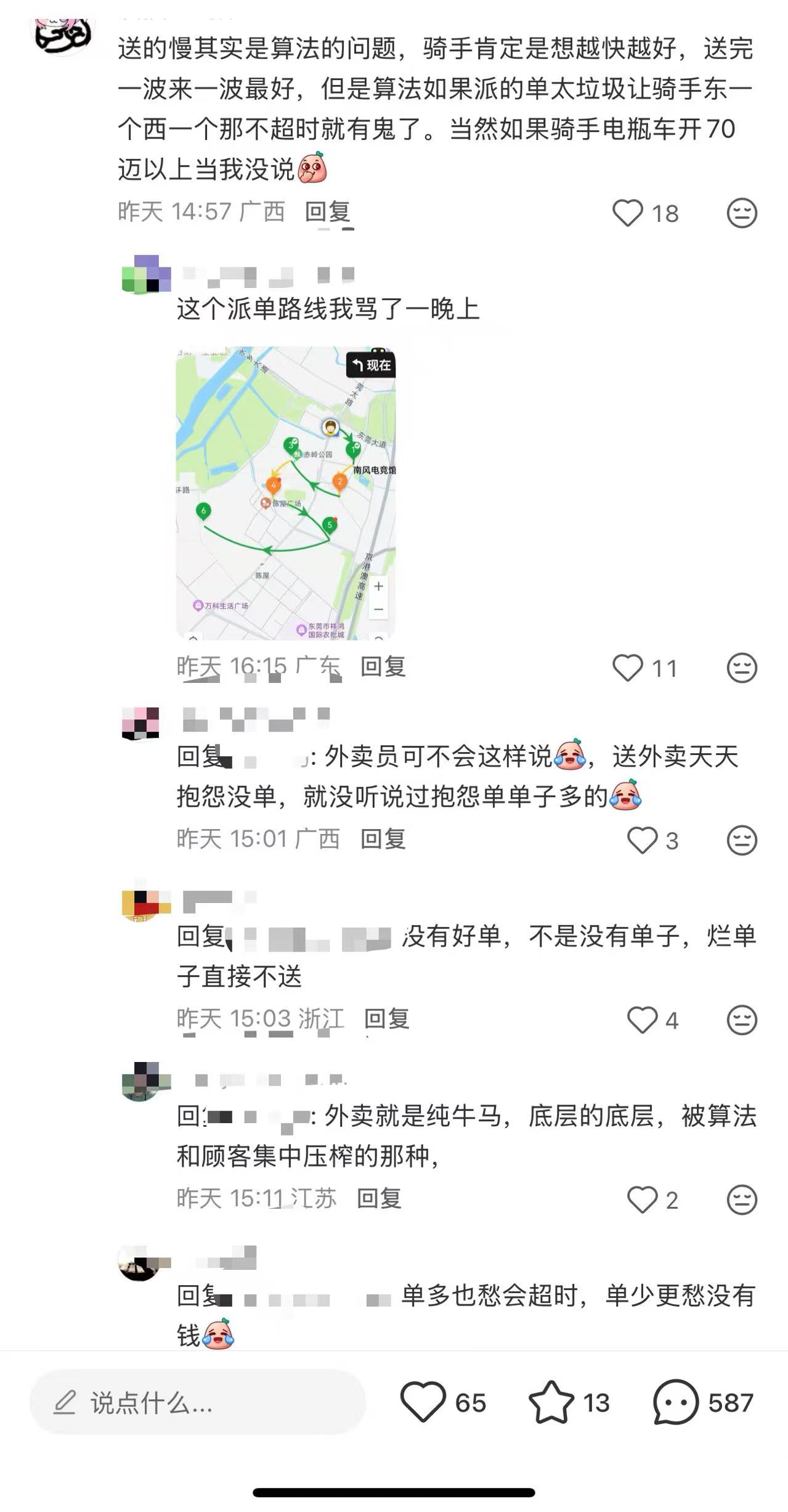Like the post with 65 likes

pyautogui.click(x=423, y=1403)
